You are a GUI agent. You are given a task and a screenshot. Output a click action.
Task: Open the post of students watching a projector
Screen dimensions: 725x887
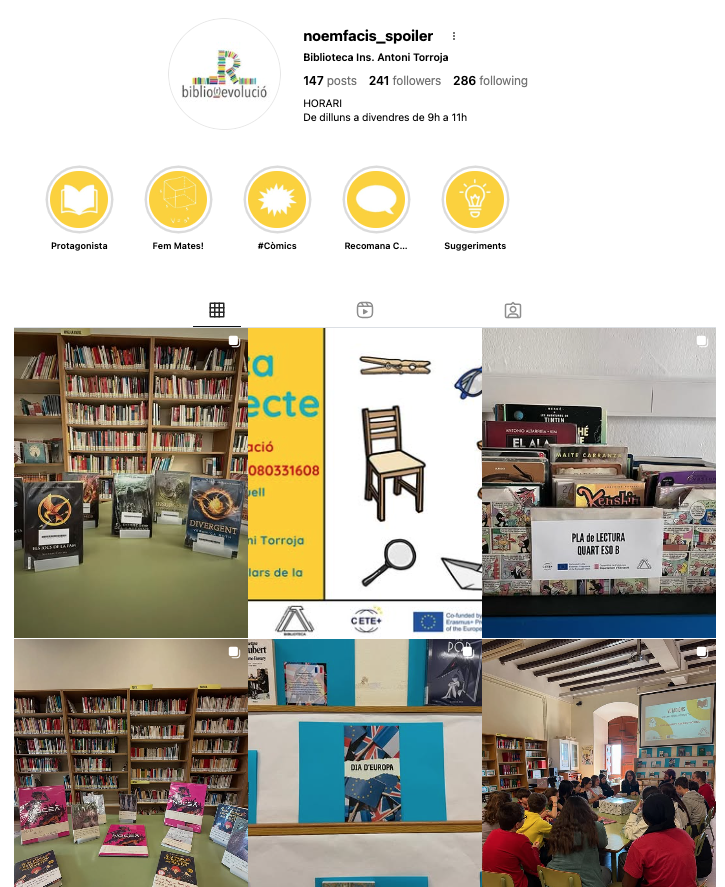click(599, 764)
